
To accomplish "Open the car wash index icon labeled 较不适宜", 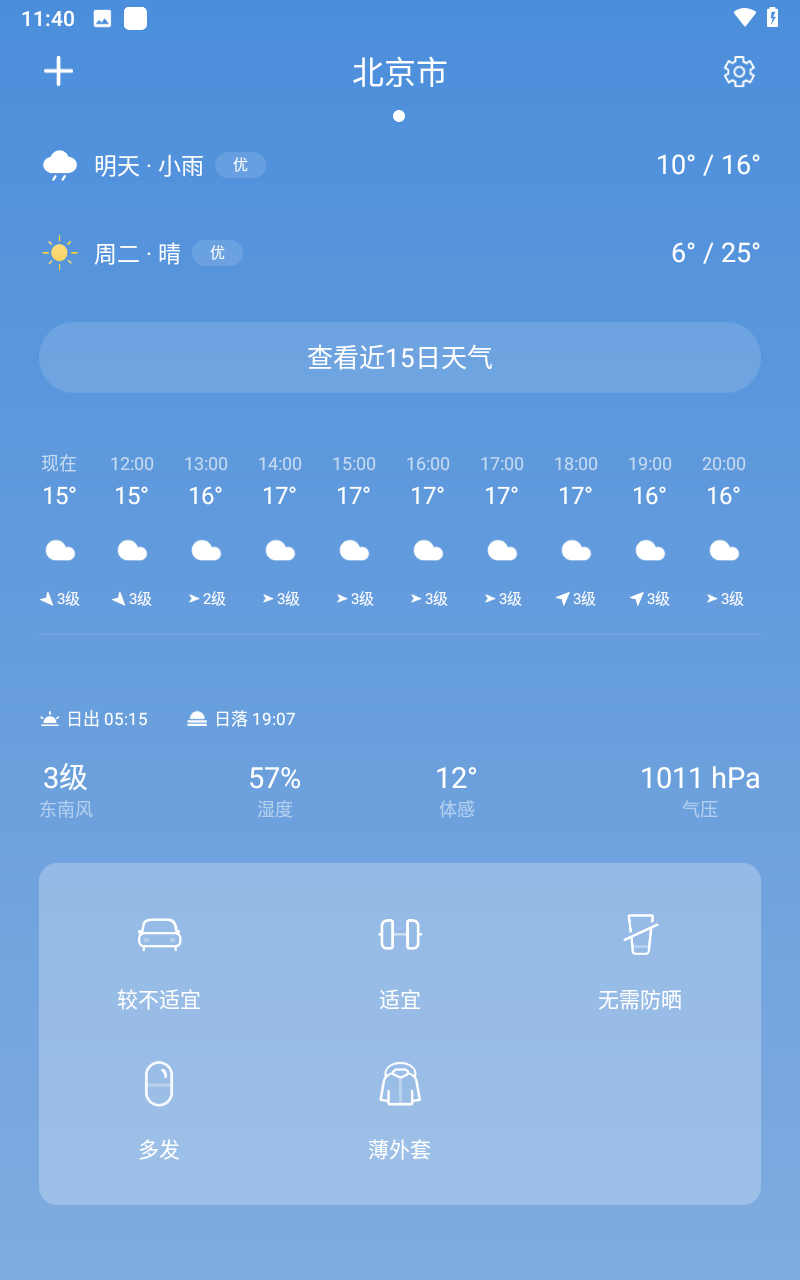I will click(x=158, y=934).
